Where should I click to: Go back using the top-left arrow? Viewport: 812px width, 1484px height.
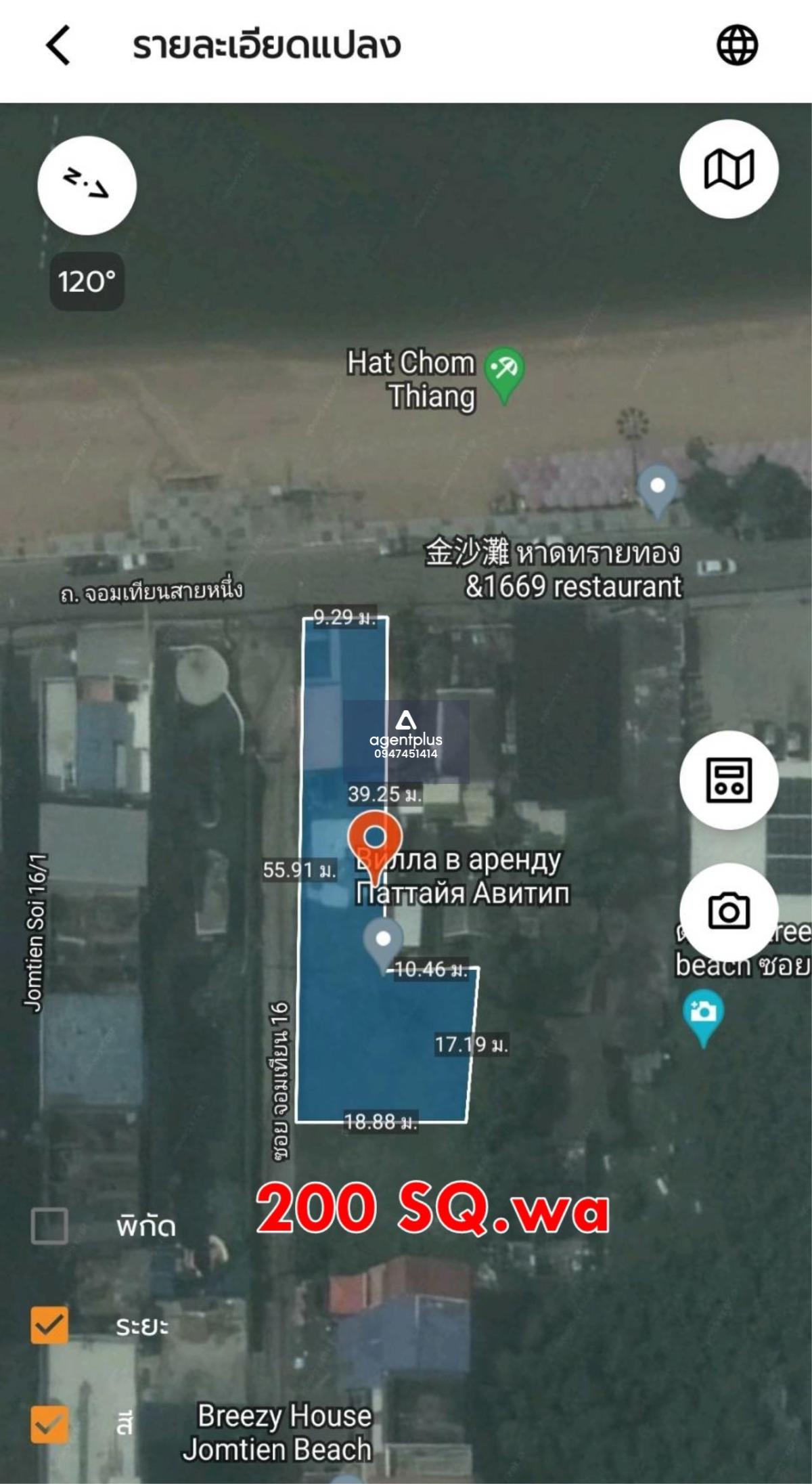tap(58, 45)
